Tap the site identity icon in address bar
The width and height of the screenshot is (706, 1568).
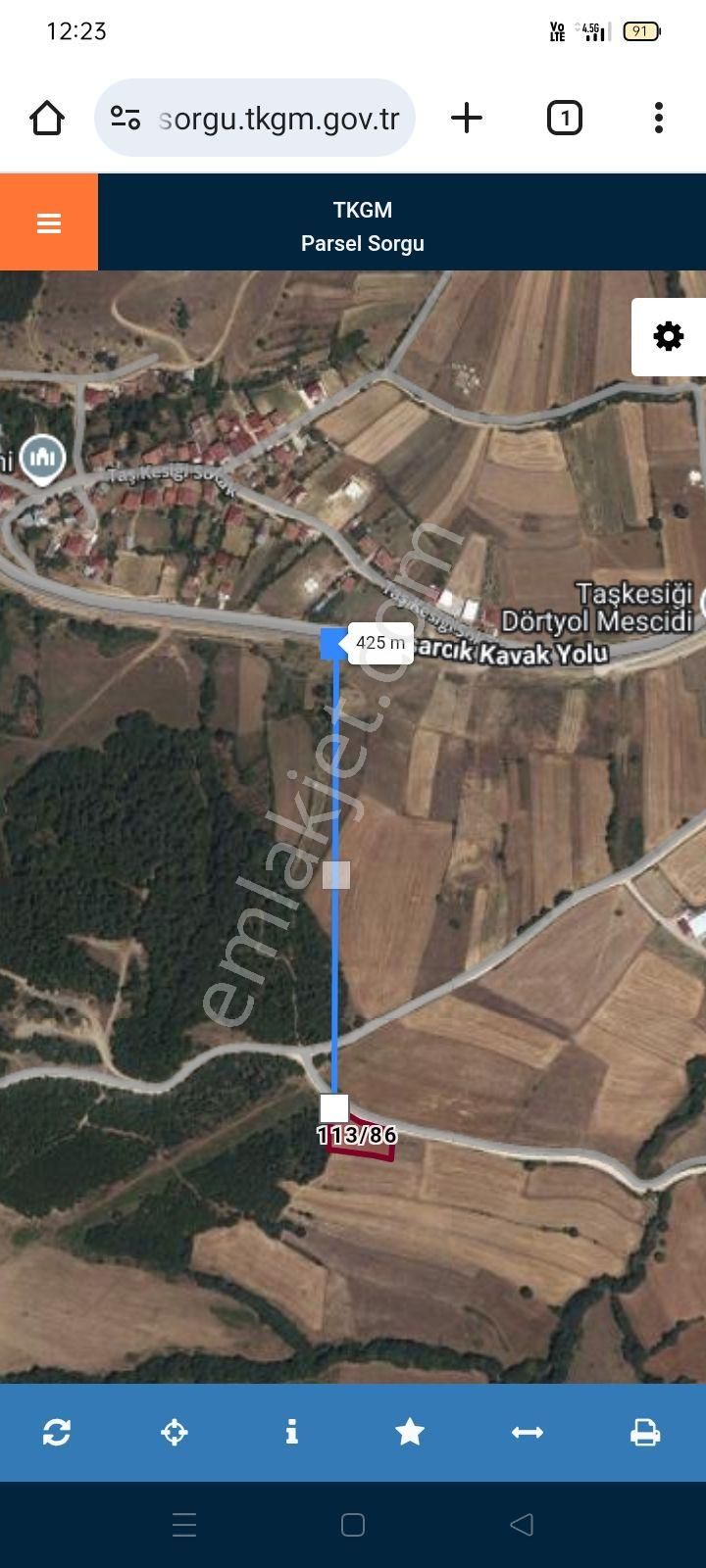(126, 118)
